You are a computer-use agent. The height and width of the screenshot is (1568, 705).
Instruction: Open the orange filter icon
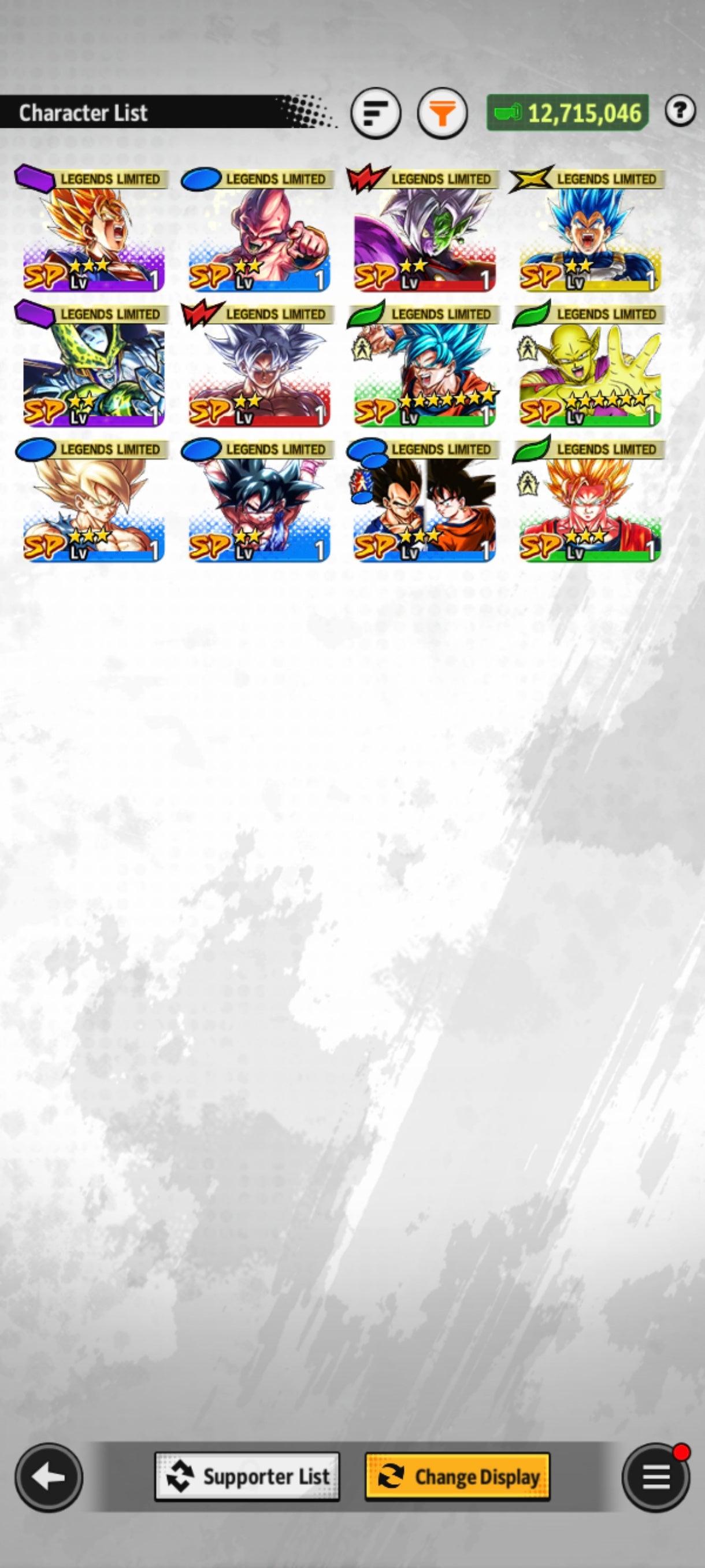point(442,113)
